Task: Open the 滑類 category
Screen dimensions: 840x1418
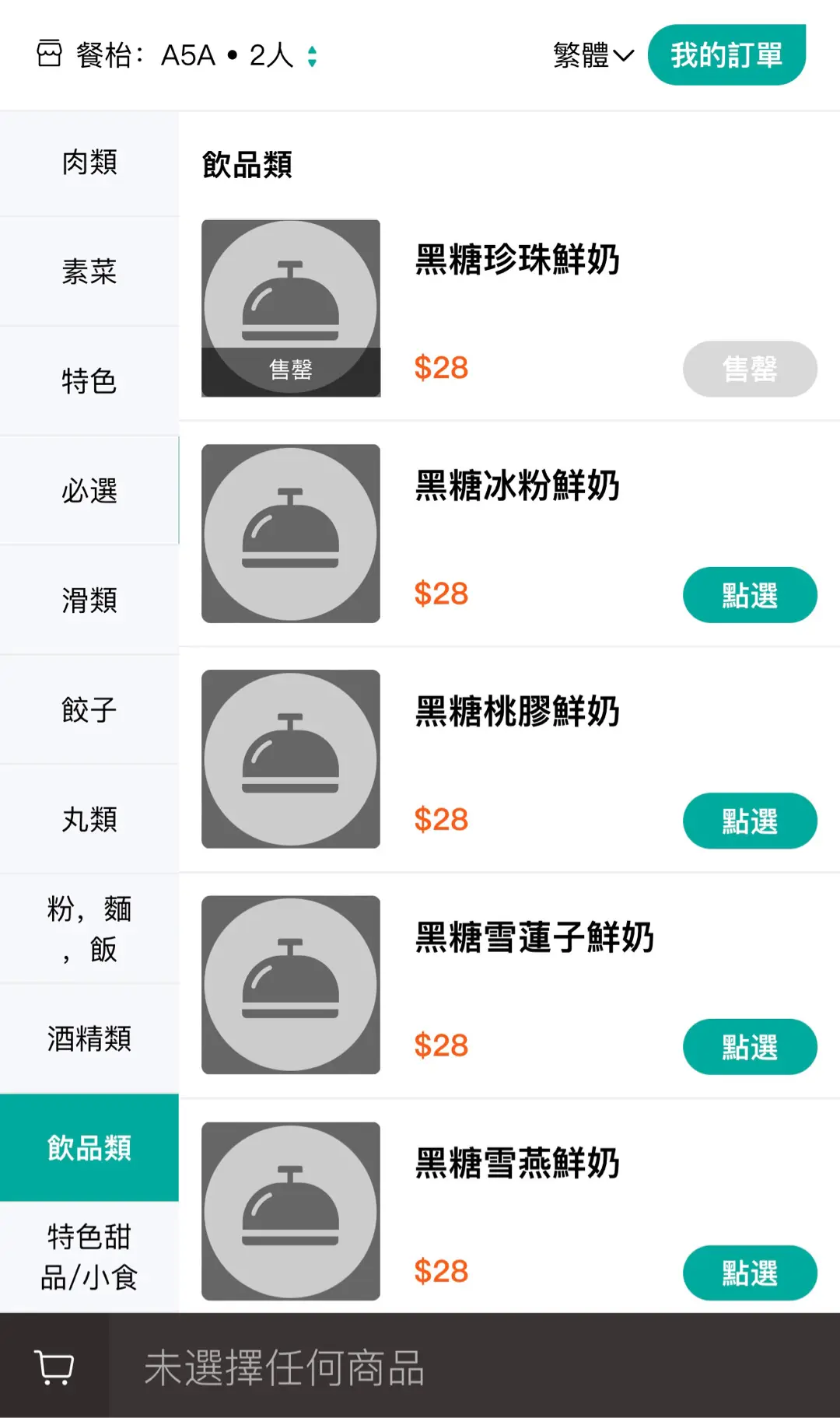Action: click(x=89, y=600)
